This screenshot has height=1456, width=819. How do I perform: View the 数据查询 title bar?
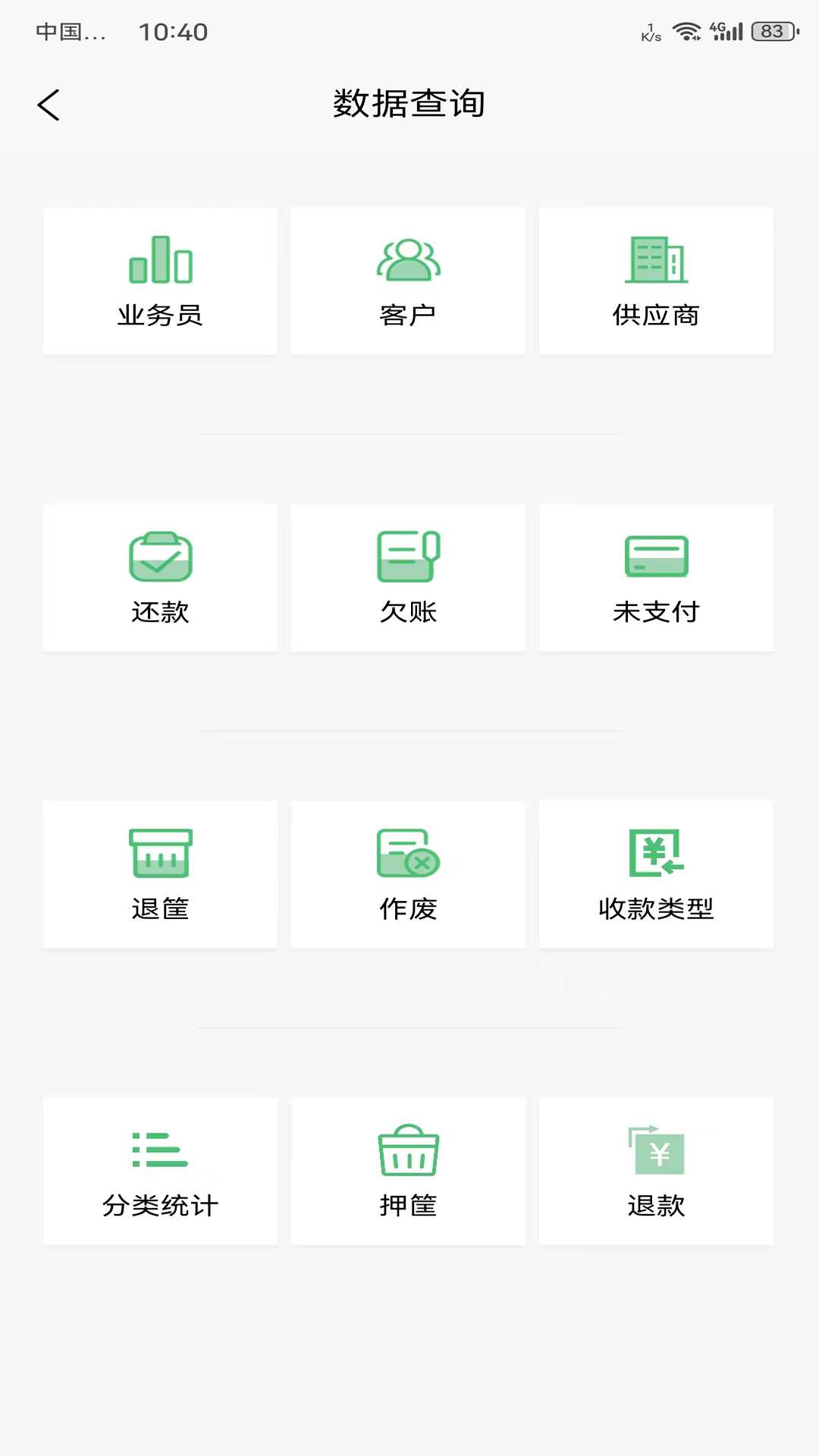(x=409, y=104)
